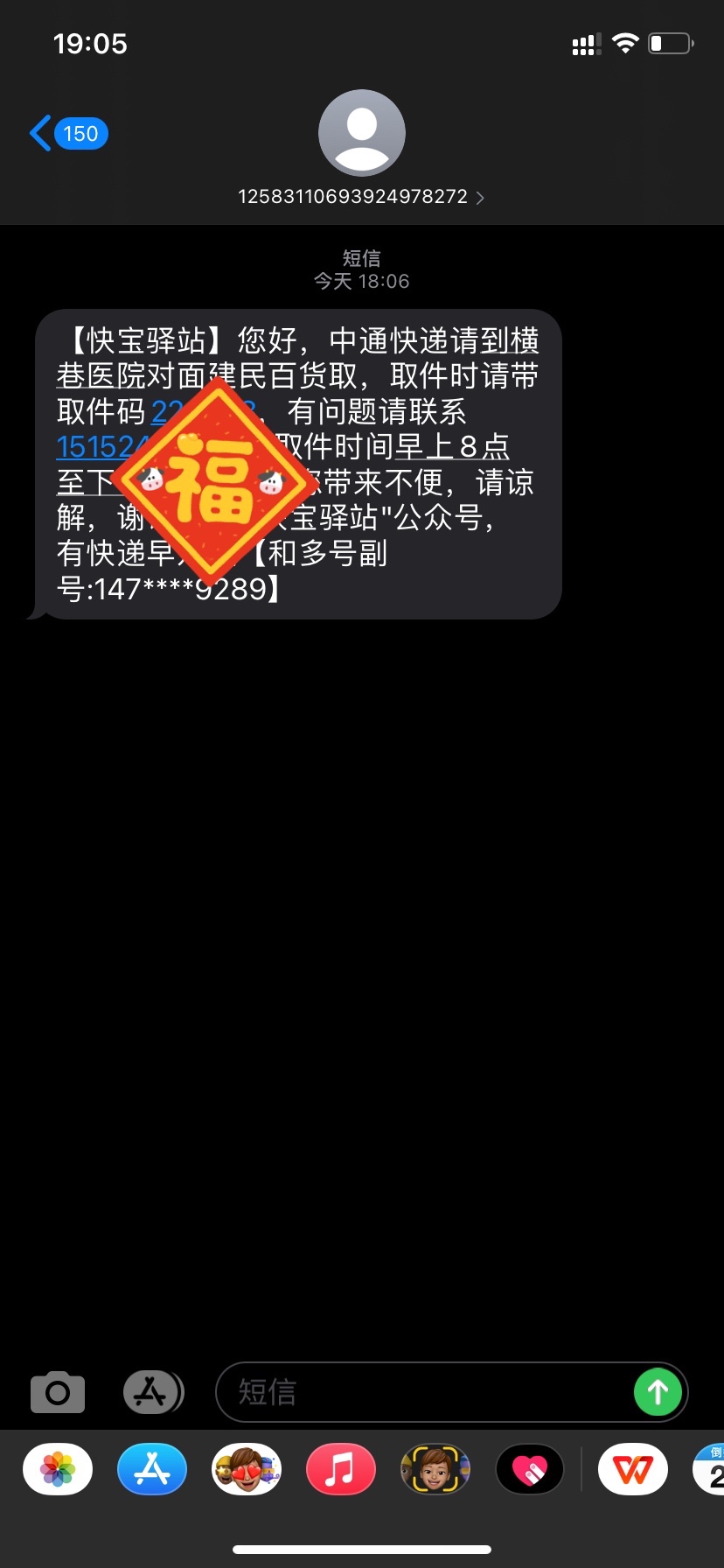
Task: Tap the phone number link starting with 15152
Action: pyautogui.click(x=96, y=447)
